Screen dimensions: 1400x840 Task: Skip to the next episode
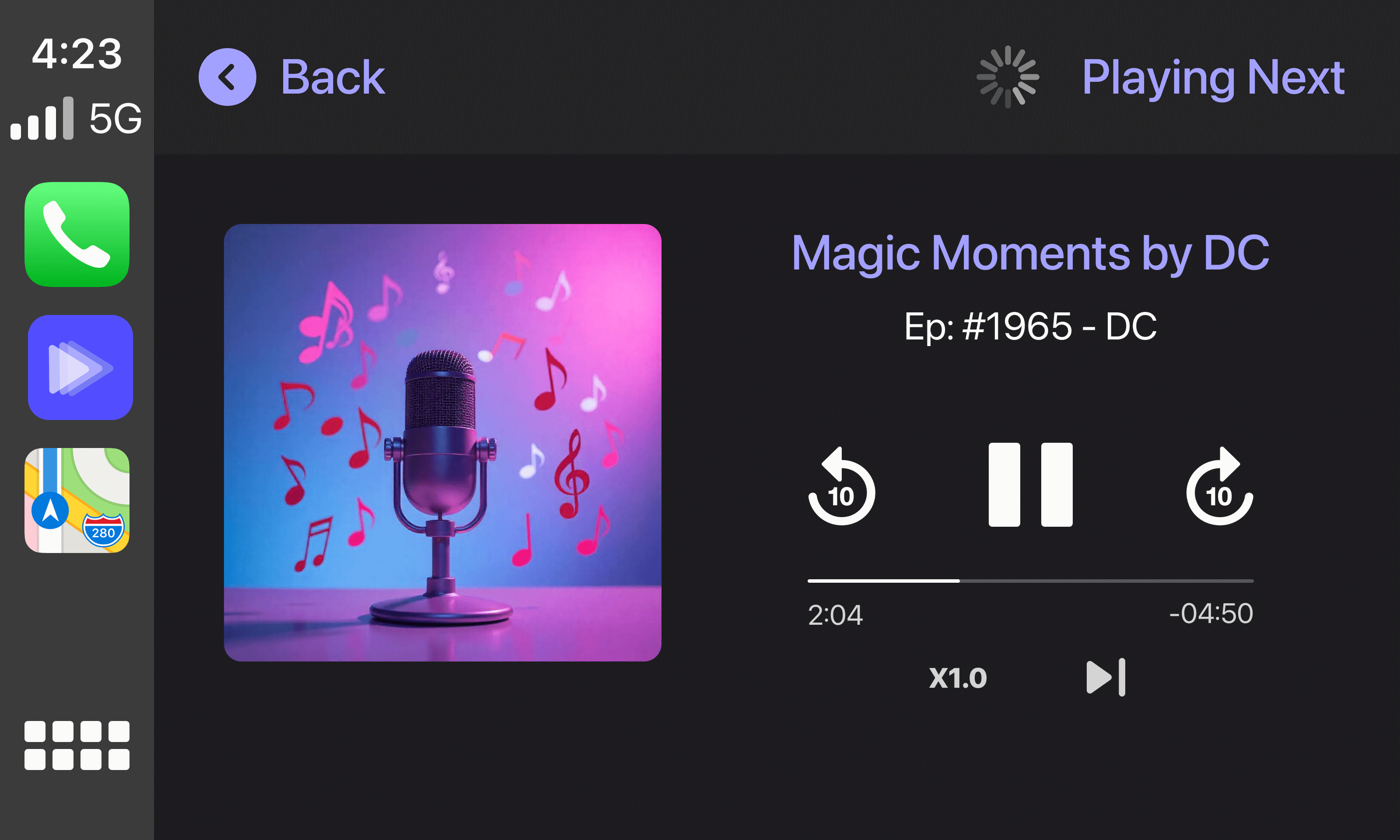(x=1106, y=677)
